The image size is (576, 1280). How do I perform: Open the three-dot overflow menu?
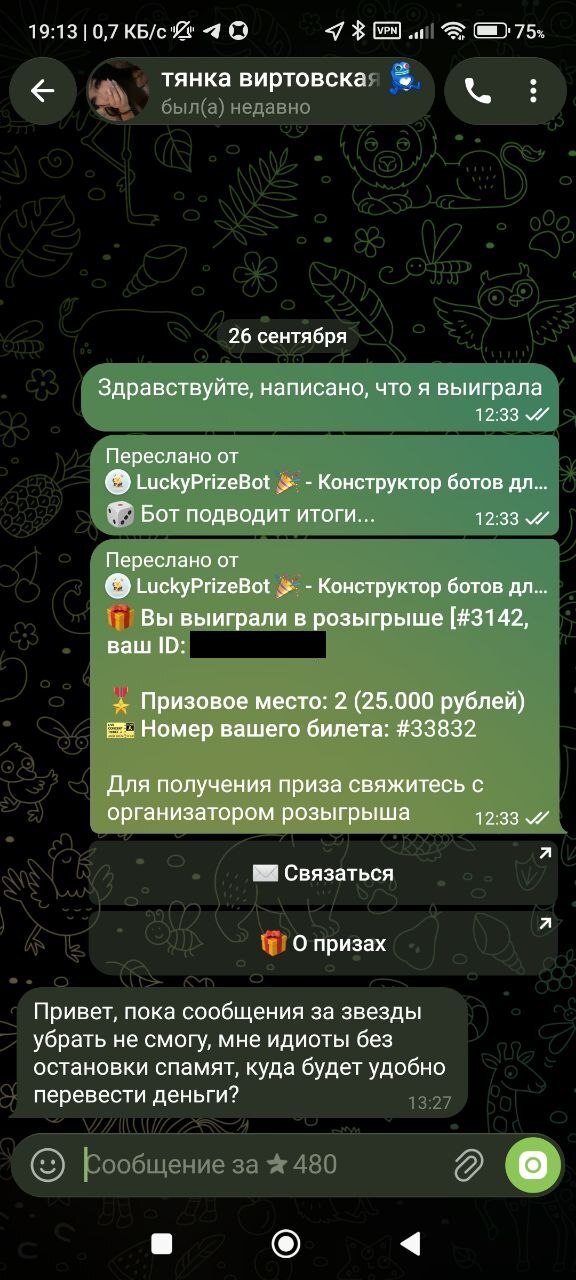pyautogui.click(x=533, y=91)
